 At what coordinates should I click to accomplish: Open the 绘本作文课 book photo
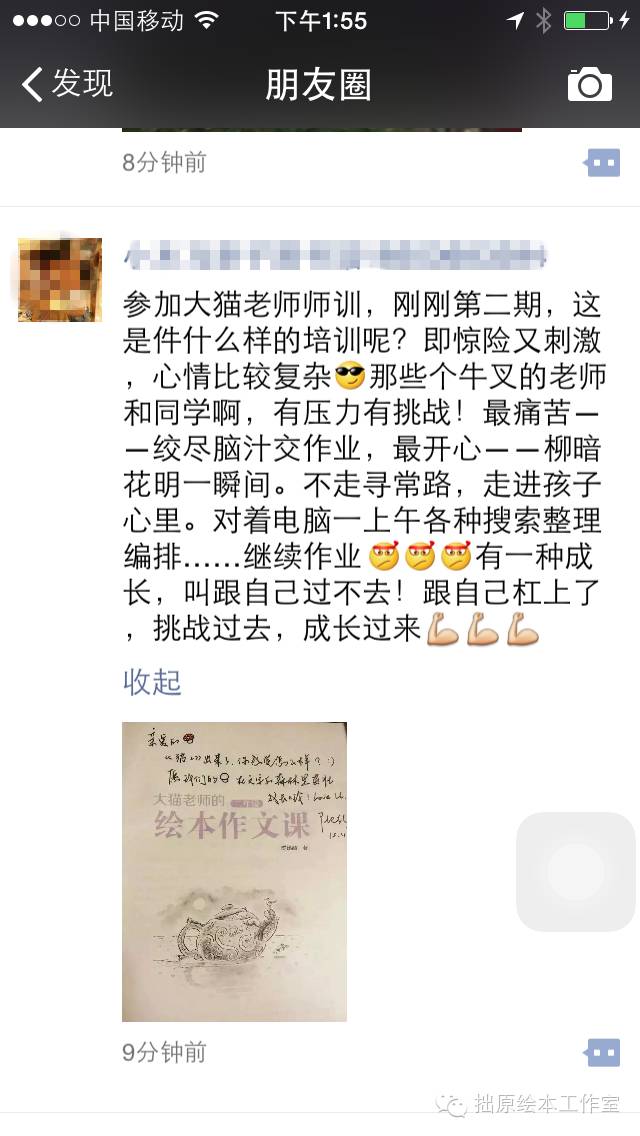[x=234, y=871]
